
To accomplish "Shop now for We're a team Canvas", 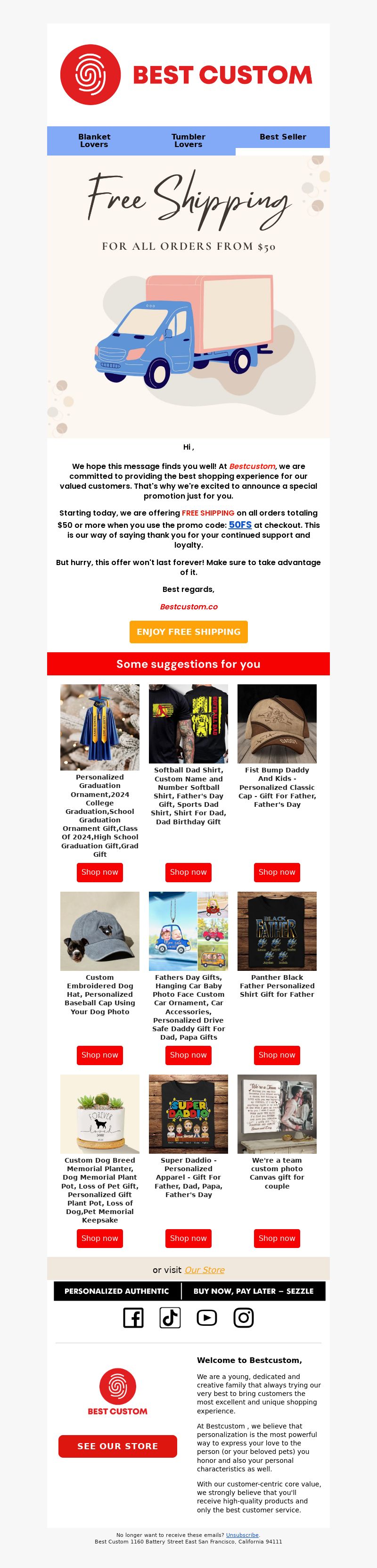I will (277, 1238).
